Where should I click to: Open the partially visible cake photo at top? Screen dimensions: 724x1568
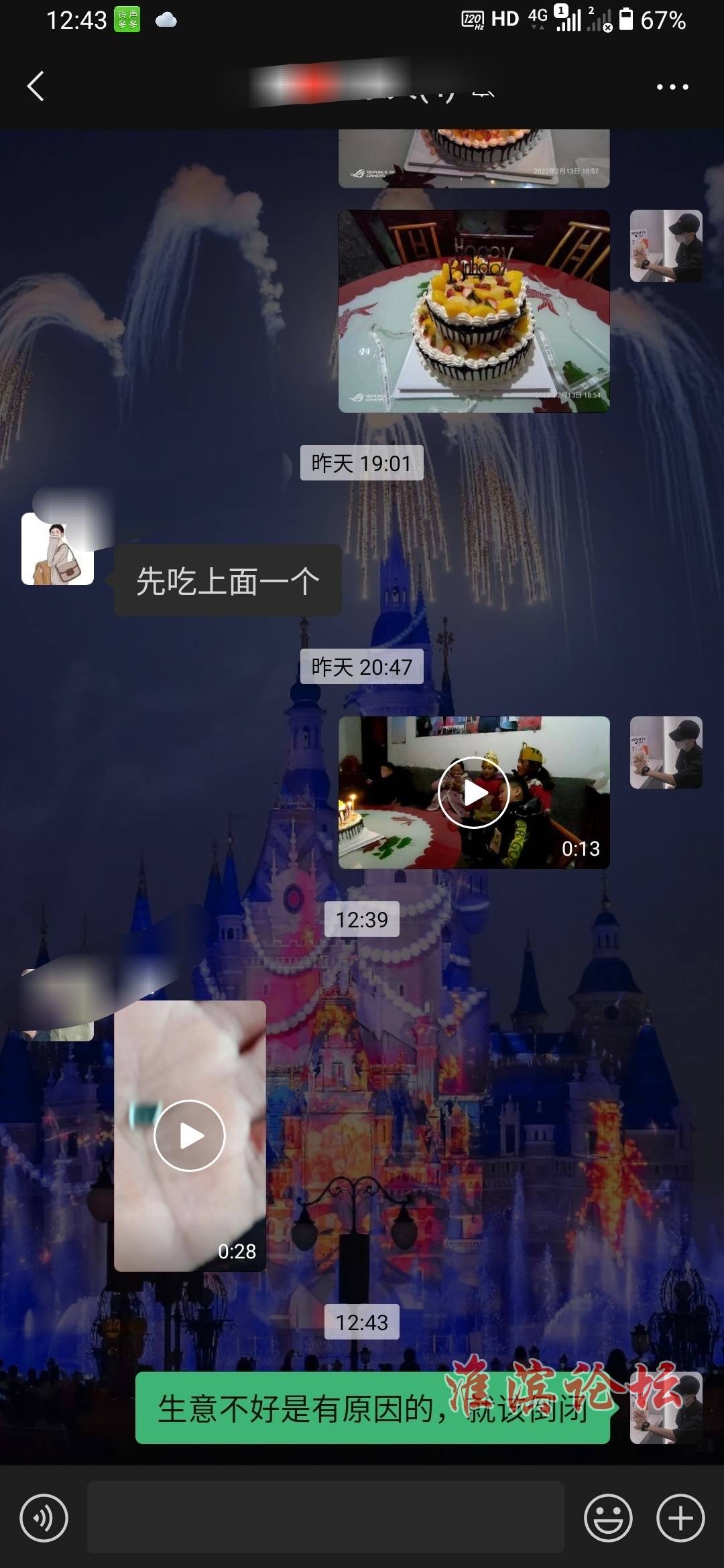point(474,159)
